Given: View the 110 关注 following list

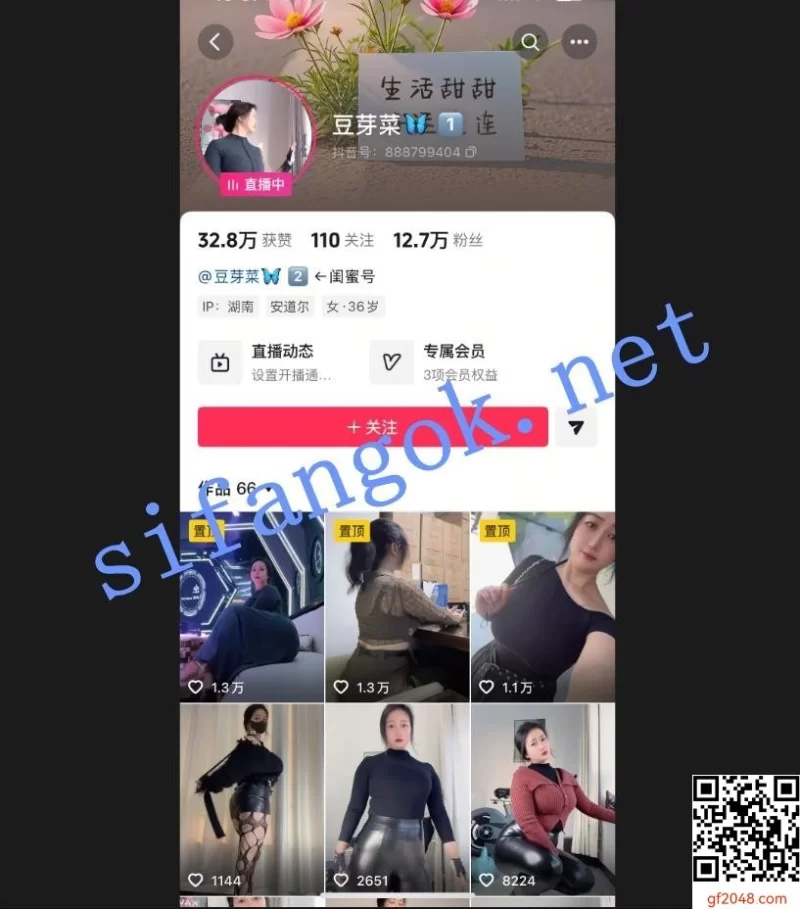Looking at the screenshot, I should tap(342, 240).
